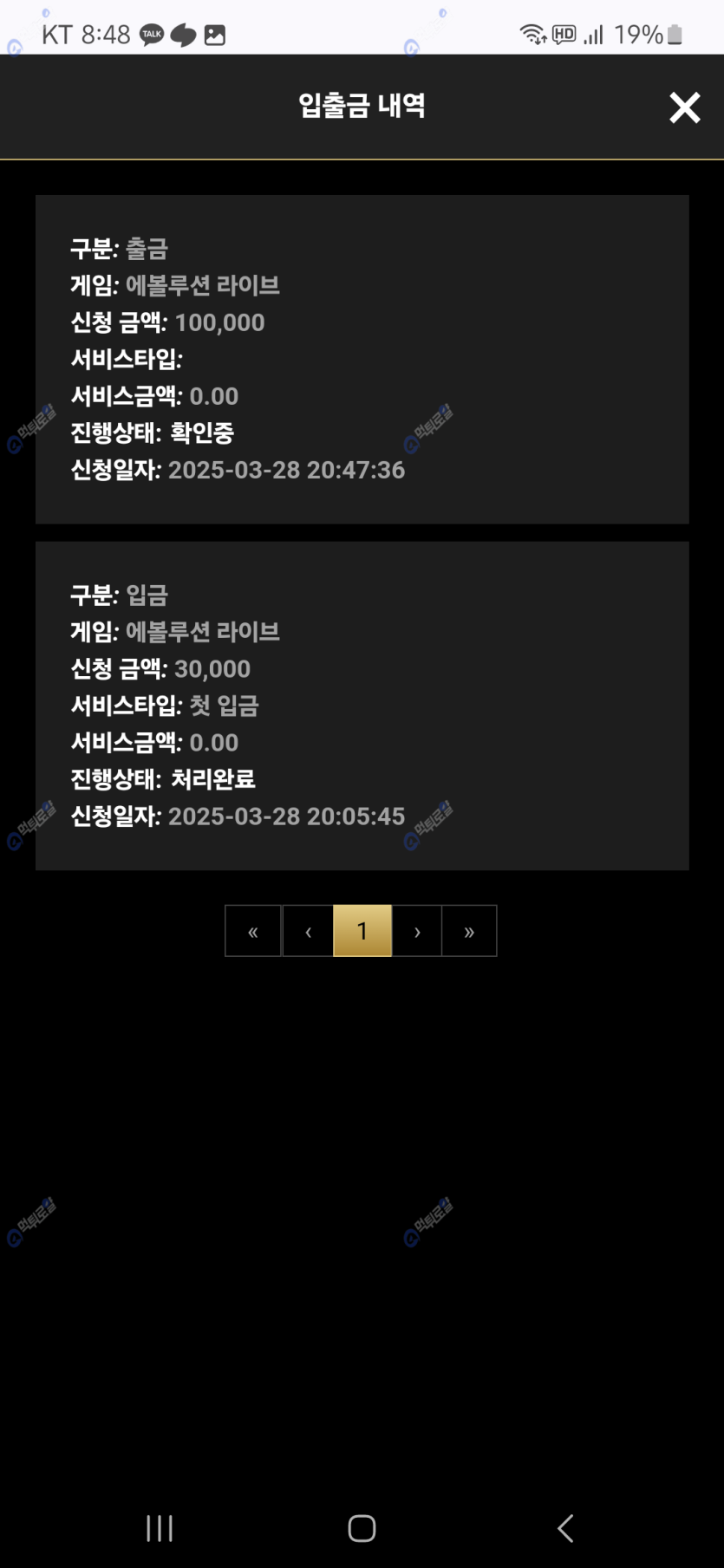Go to the previous history page

click(x=308, y=931)
